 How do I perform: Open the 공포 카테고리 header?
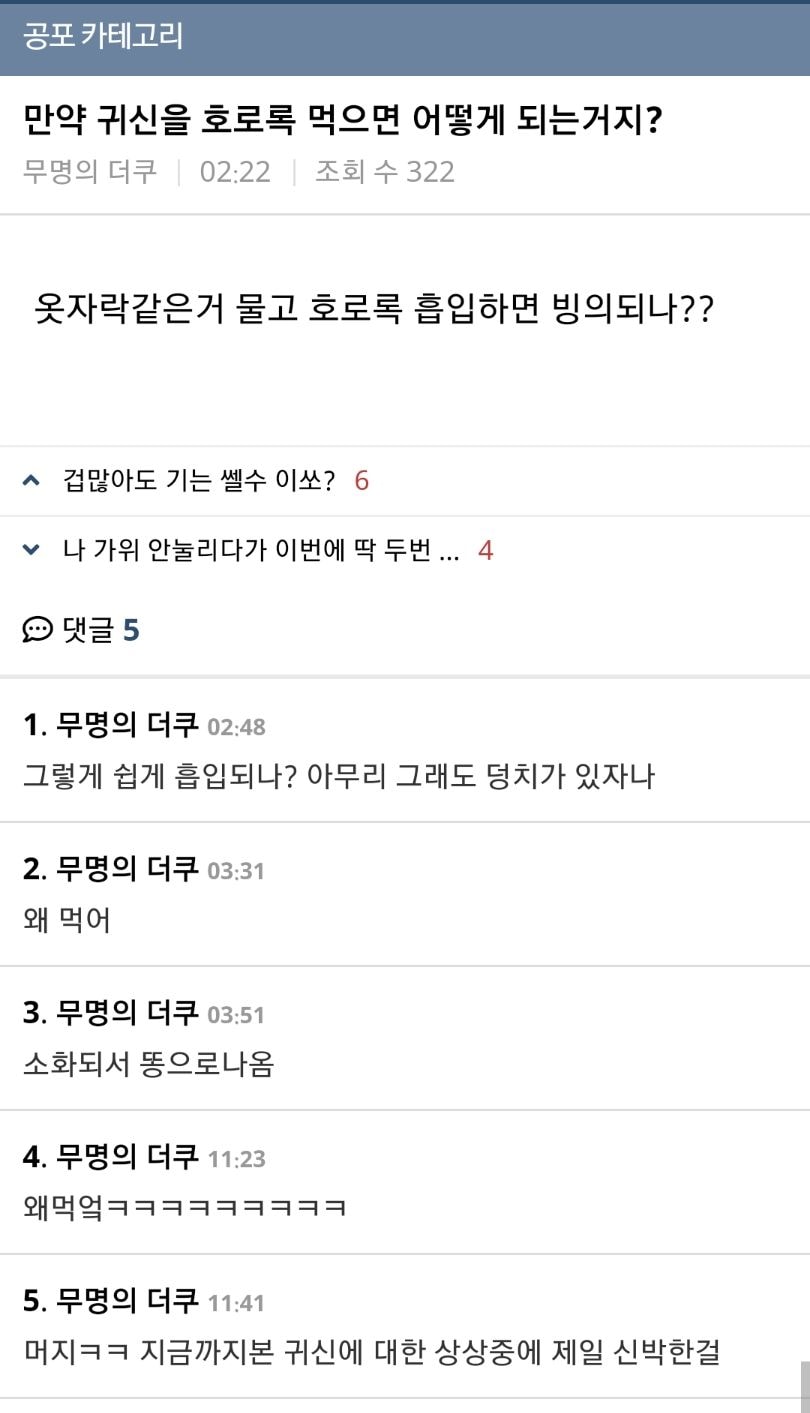[x=103, y=37]
